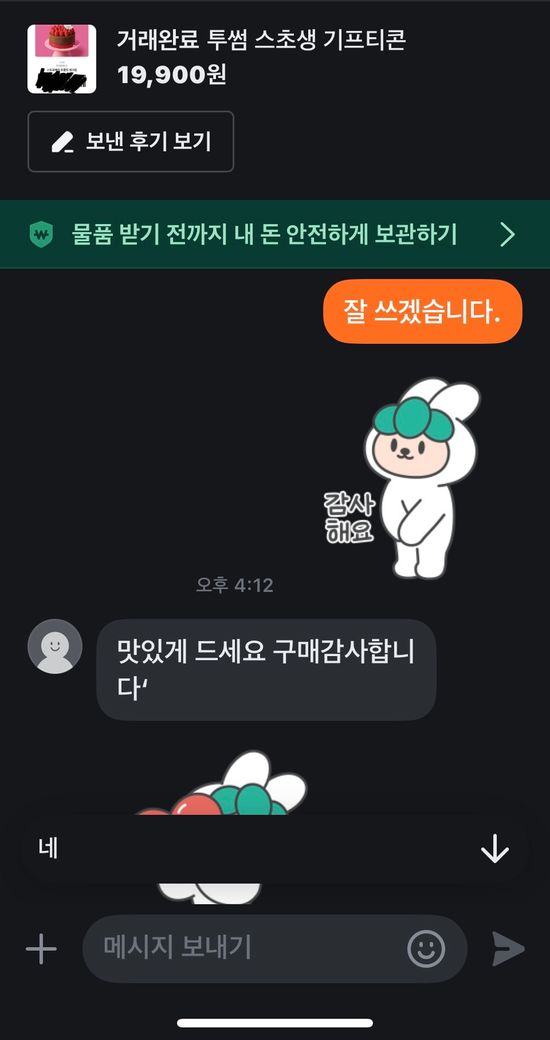Screen dimensions: 550x1040
Task: Open the 안전하게 보관하기 safe payment banner
Action: click(x=275, y=234)
